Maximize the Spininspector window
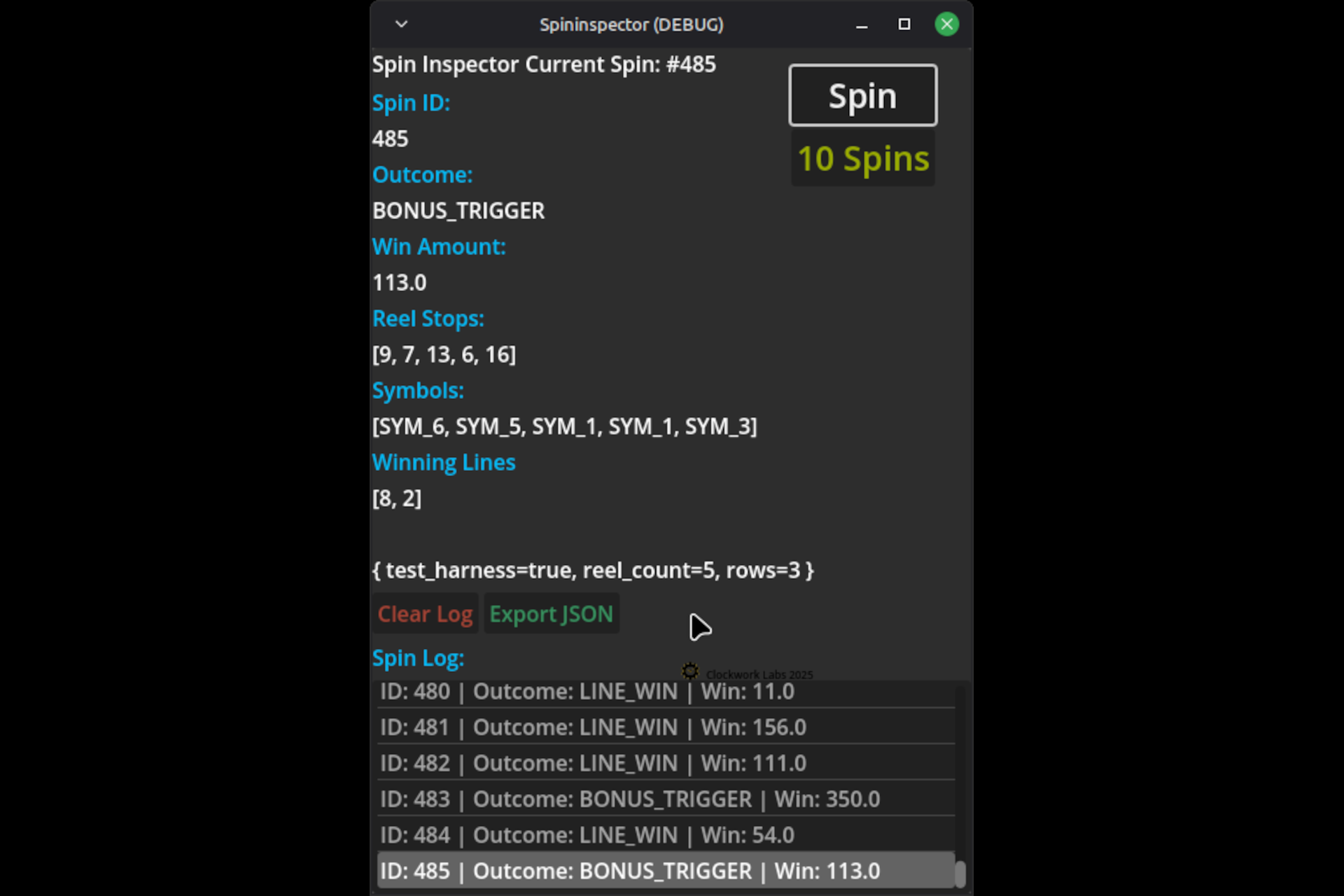 (904, 24)
